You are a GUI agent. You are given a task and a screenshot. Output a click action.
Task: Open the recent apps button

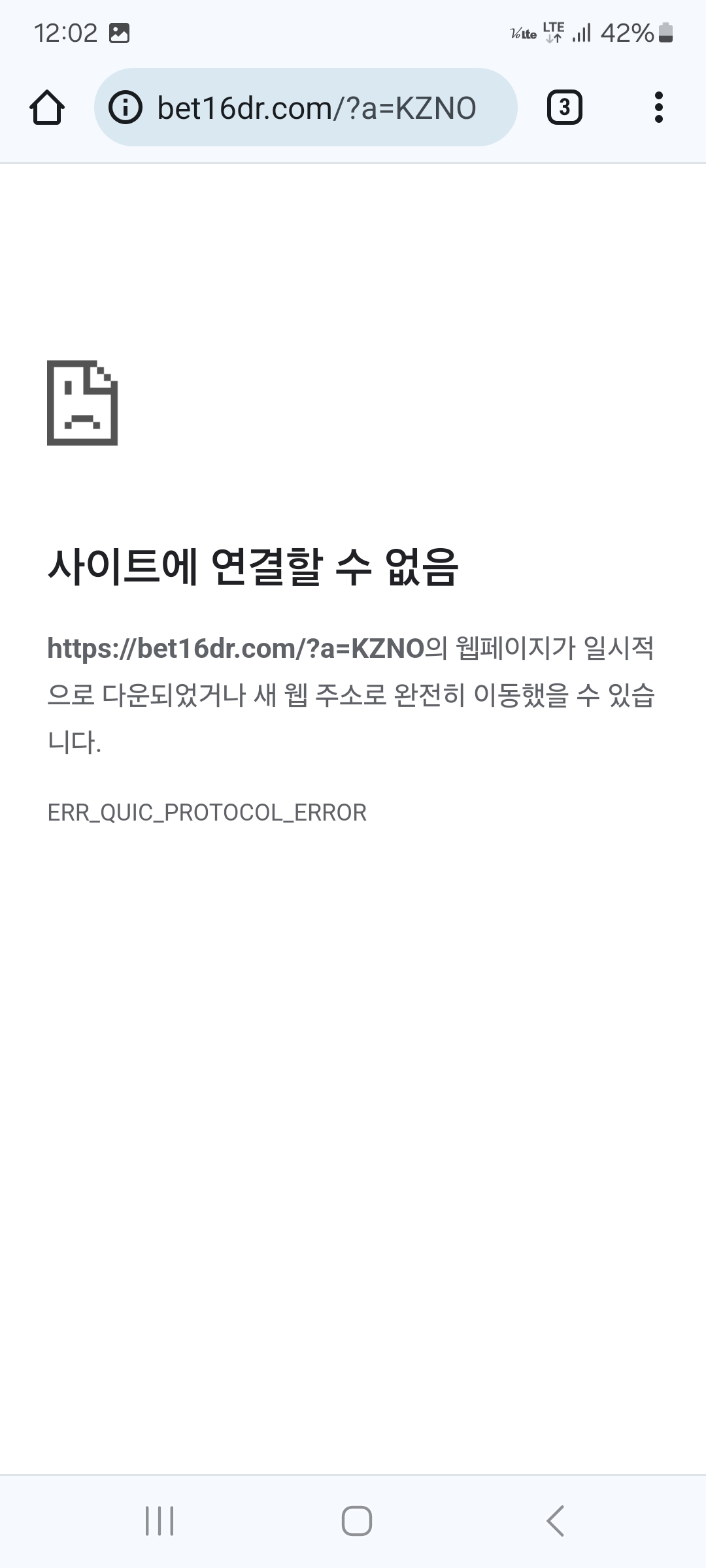160,1521
